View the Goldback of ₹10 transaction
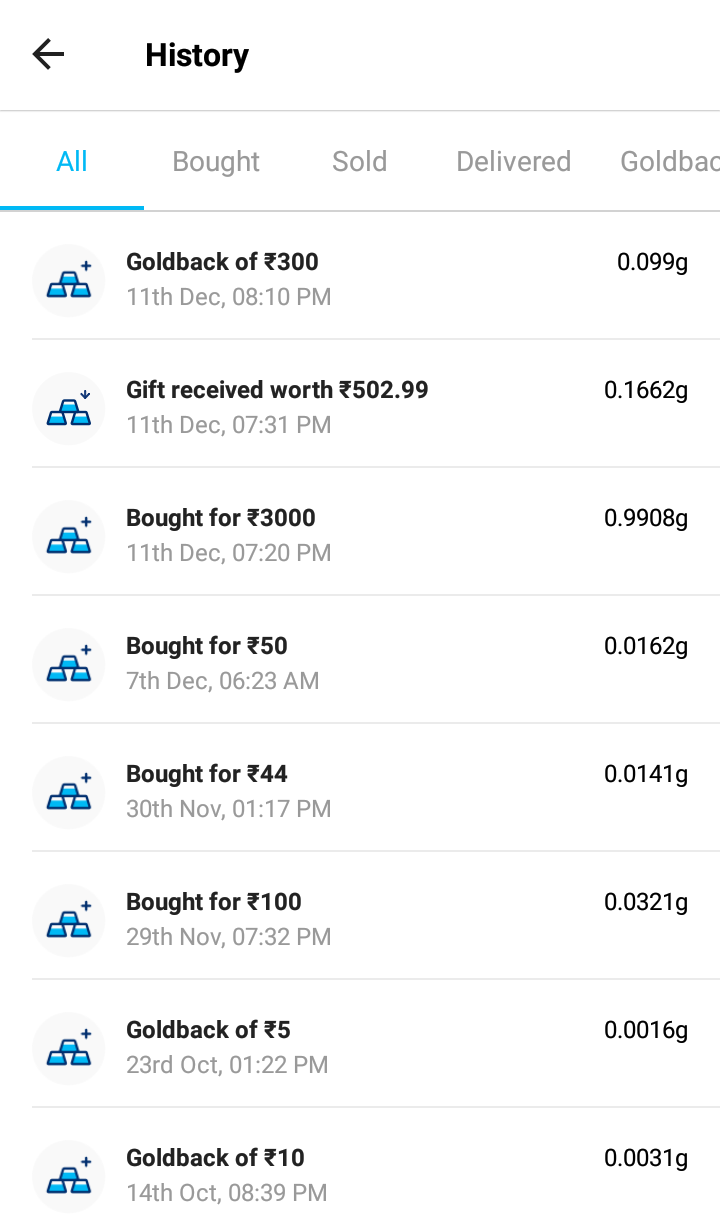The width and height of the screenshot is (720, 1231). 360,1170
